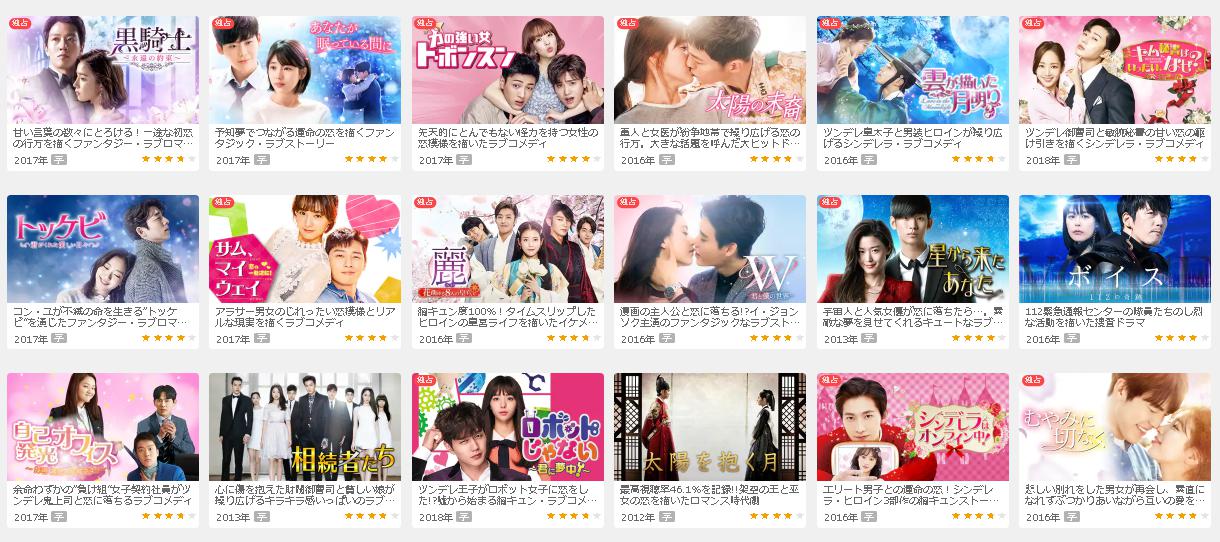Image resolution: width=1220 pixels, height=542 pixels.
Task: View the W drama card
Action: pos(710,249)
